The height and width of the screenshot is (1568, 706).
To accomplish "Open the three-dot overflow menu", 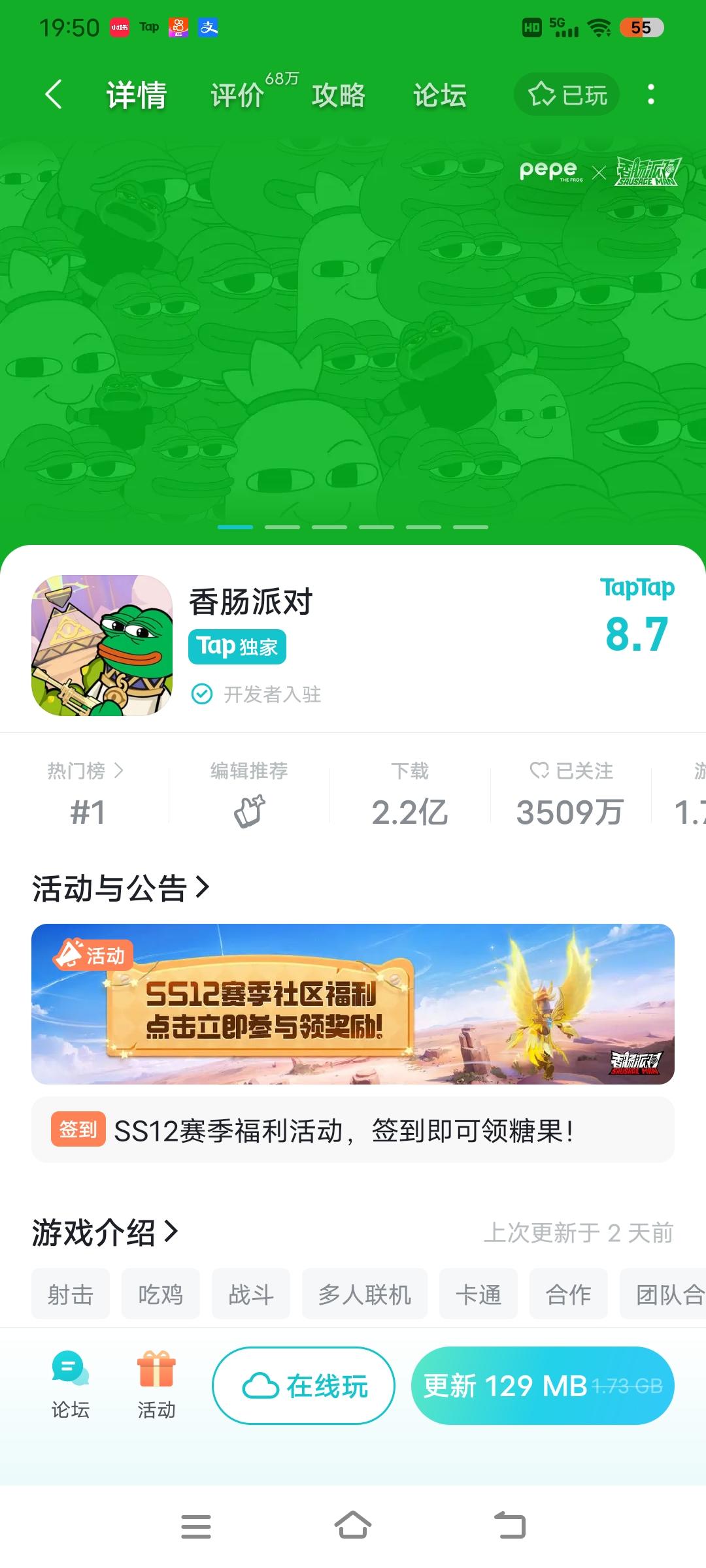I will click(650, 94).
